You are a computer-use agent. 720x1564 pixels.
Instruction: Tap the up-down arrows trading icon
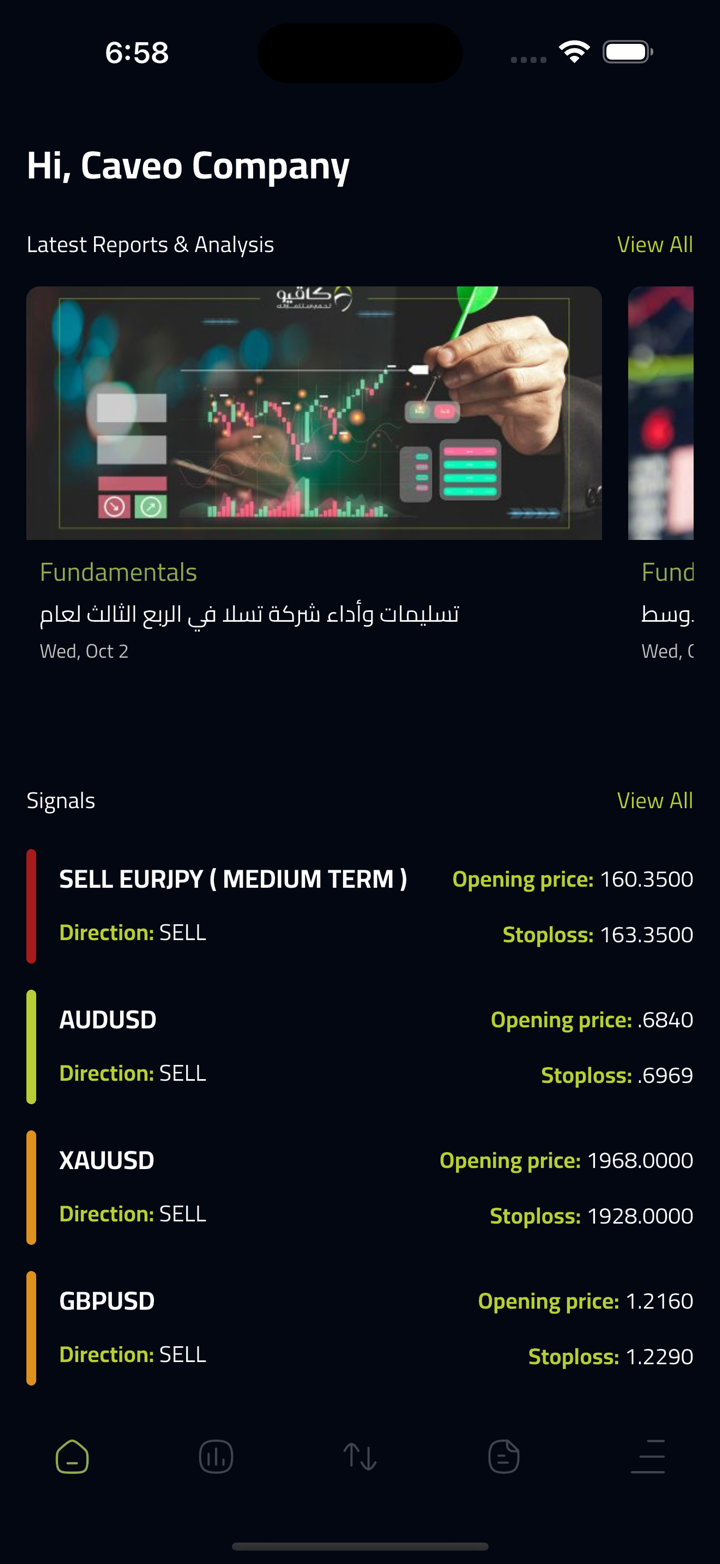point(360,1457)
